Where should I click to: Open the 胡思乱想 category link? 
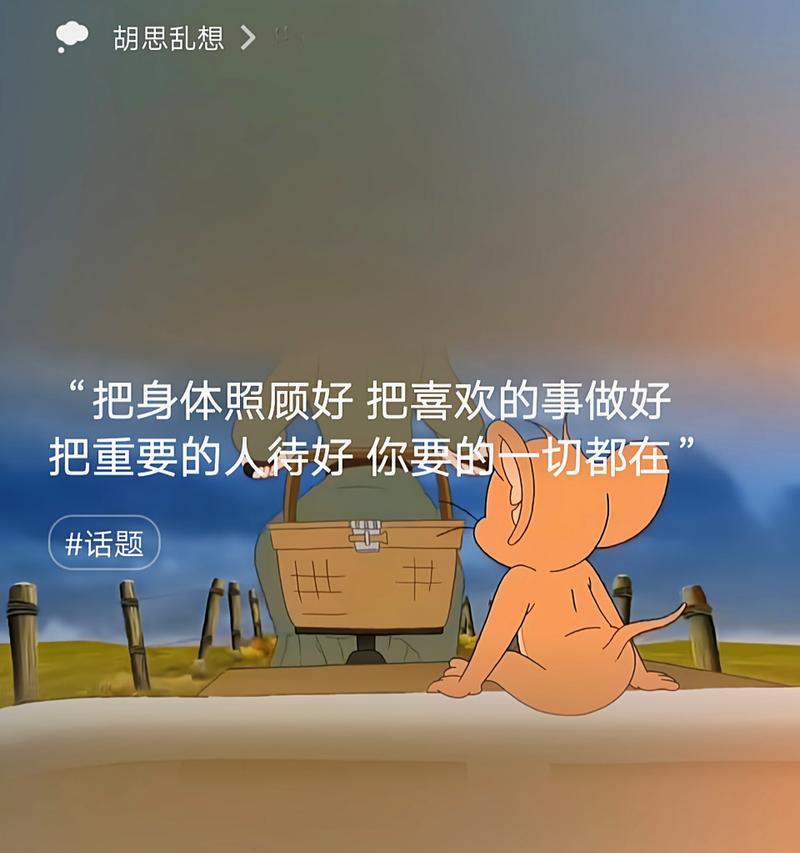pos(169,38)
